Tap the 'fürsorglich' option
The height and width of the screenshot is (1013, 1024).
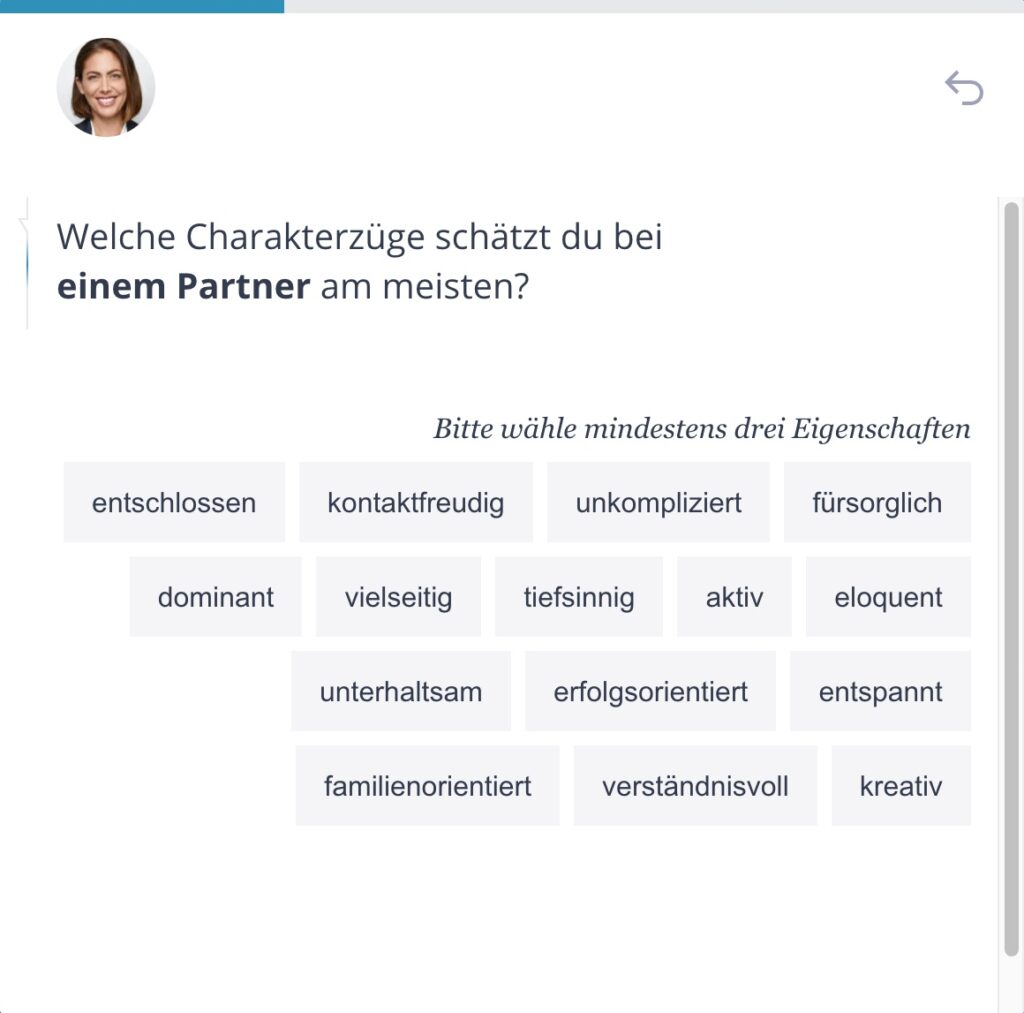[x=877, y=502]
